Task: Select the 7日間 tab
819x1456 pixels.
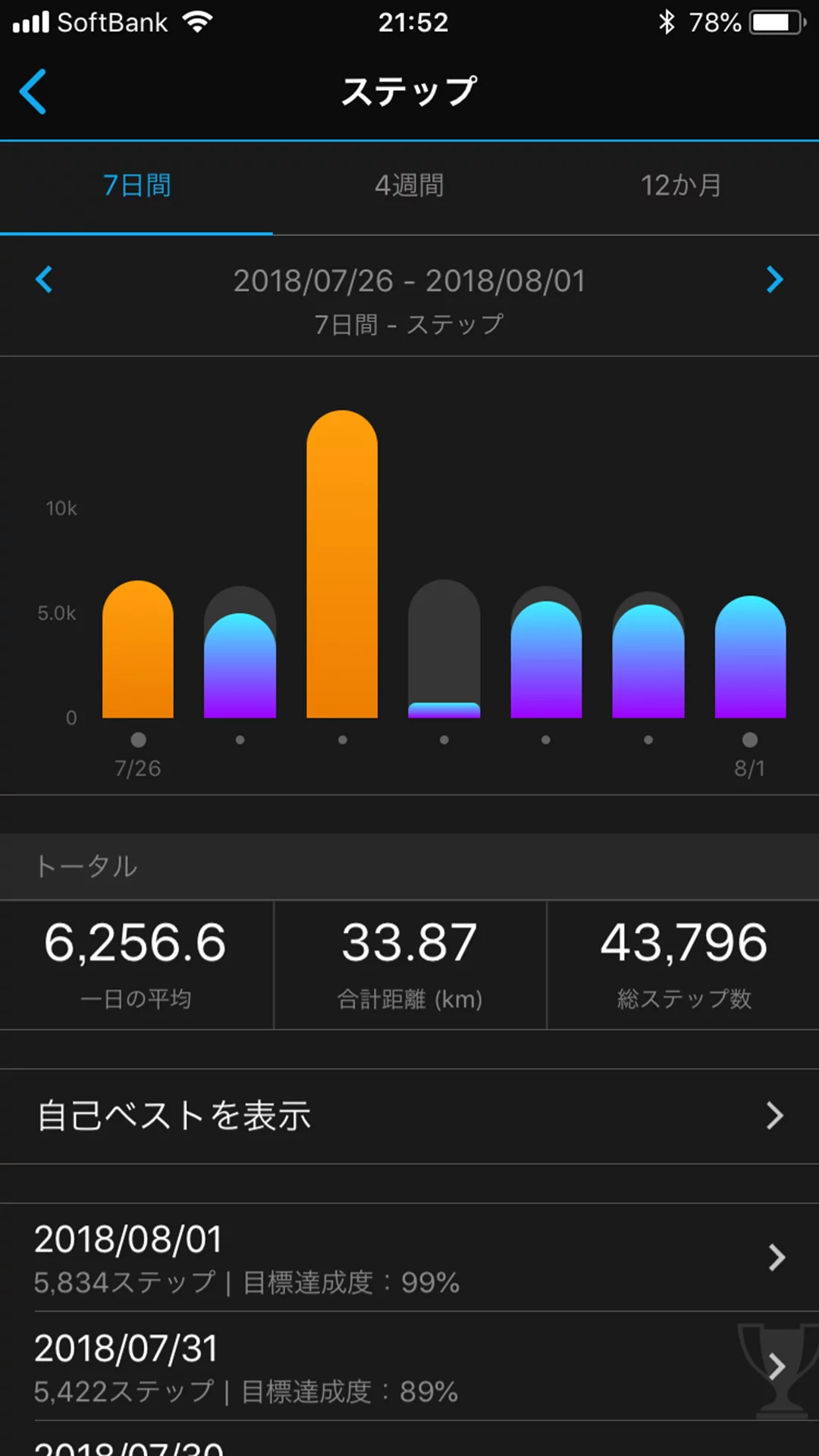Action: click(x=136, y=186)
